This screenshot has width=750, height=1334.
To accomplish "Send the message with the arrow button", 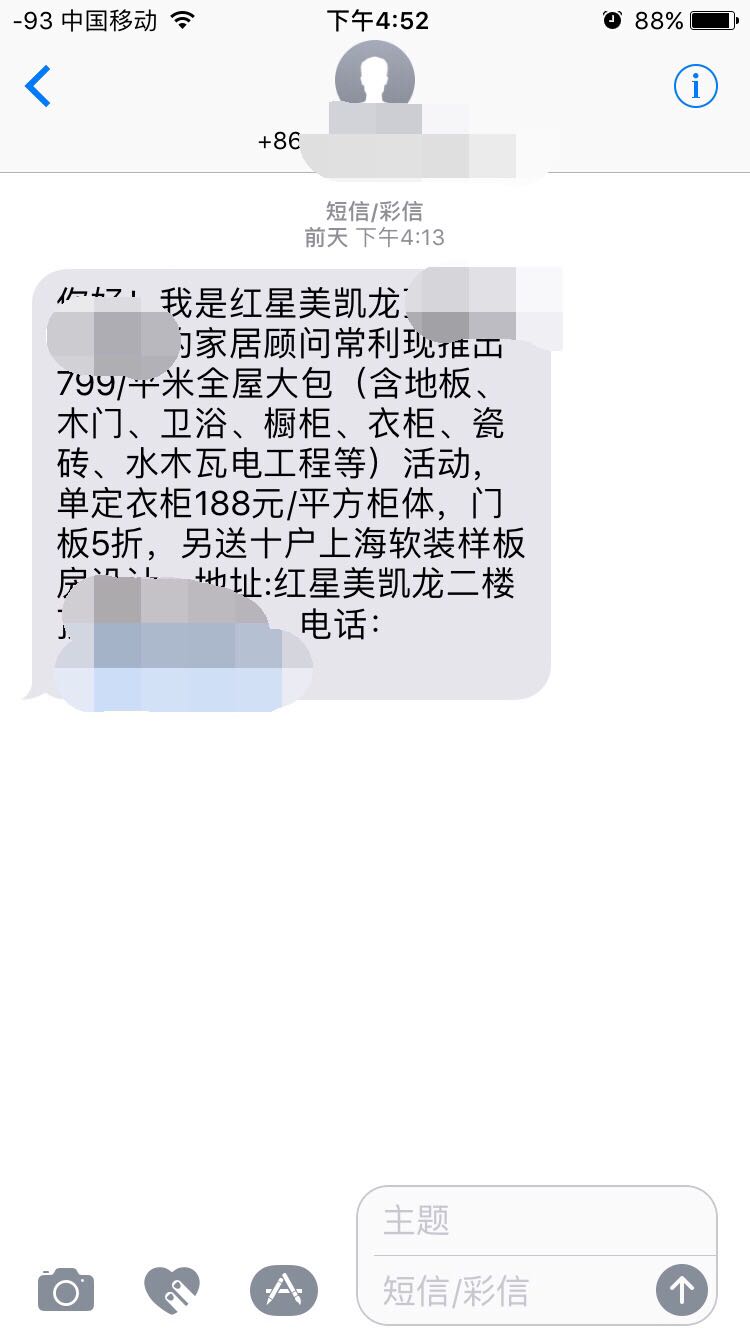I will pos(681,1290).
